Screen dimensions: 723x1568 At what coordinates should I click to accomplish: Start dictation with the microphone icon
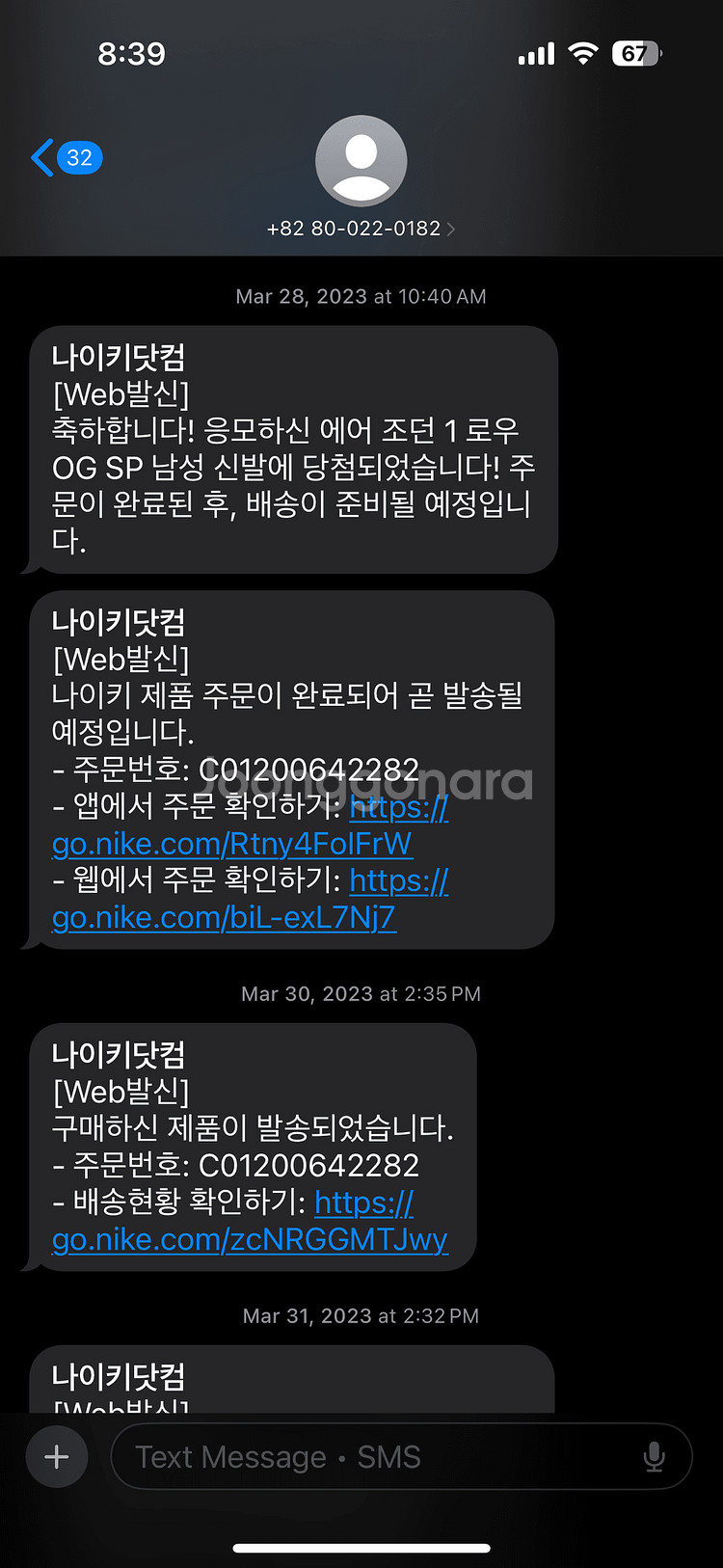pos(654,1456)
